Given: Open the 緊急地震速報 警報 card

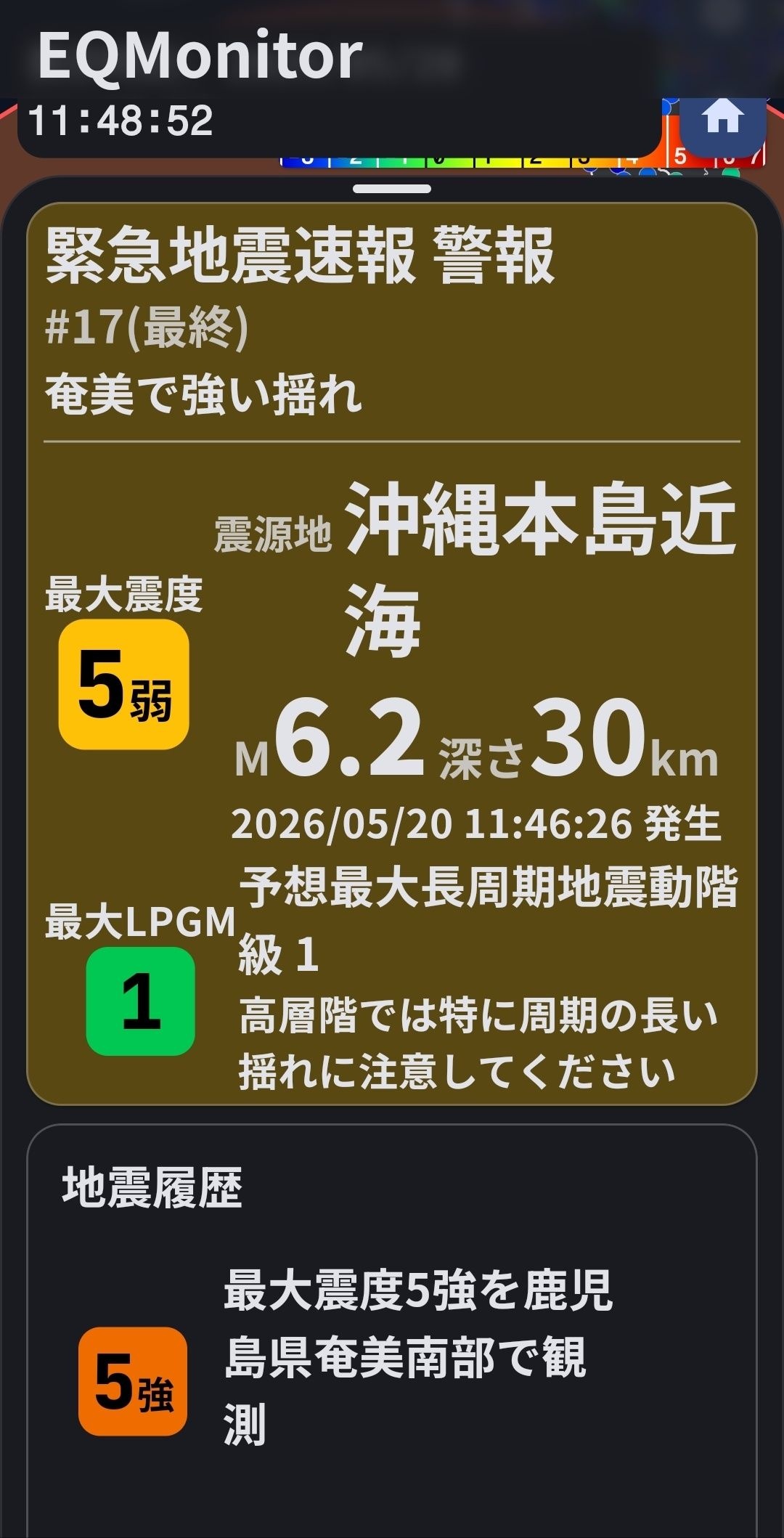Looking at the screenshot, I should click(392, 654).
